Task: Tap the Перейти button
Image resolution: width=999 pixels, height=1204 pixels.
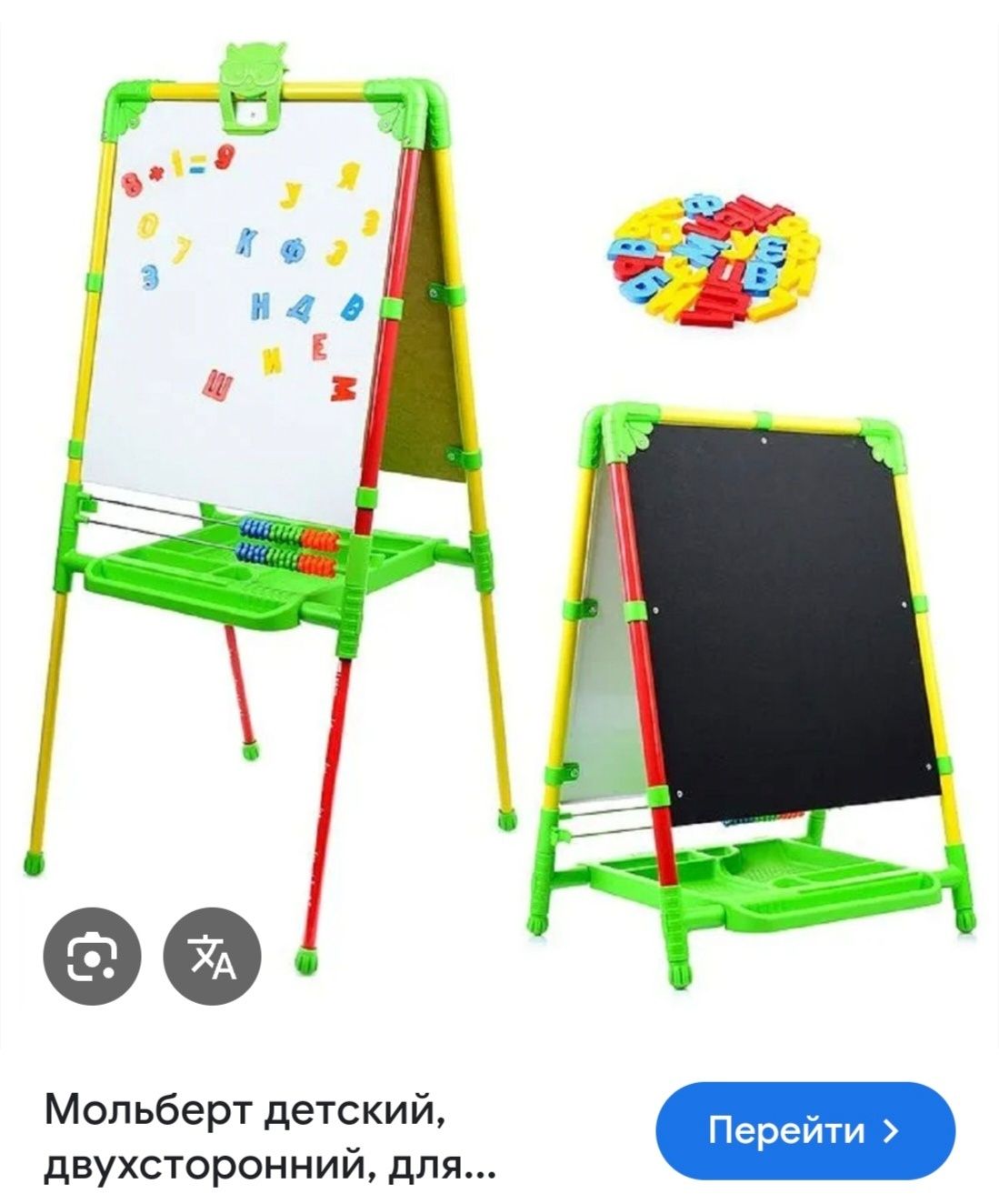Action: 804,1130
